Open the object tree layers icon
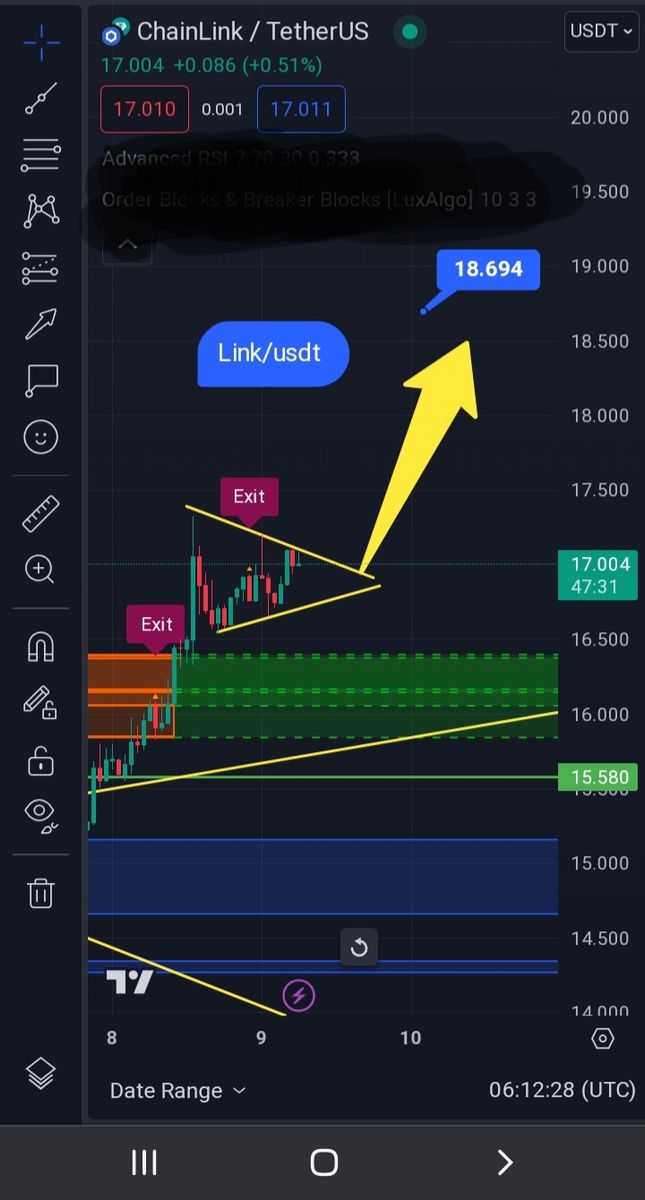The image size is (645, 1200). coord(41,1073)
